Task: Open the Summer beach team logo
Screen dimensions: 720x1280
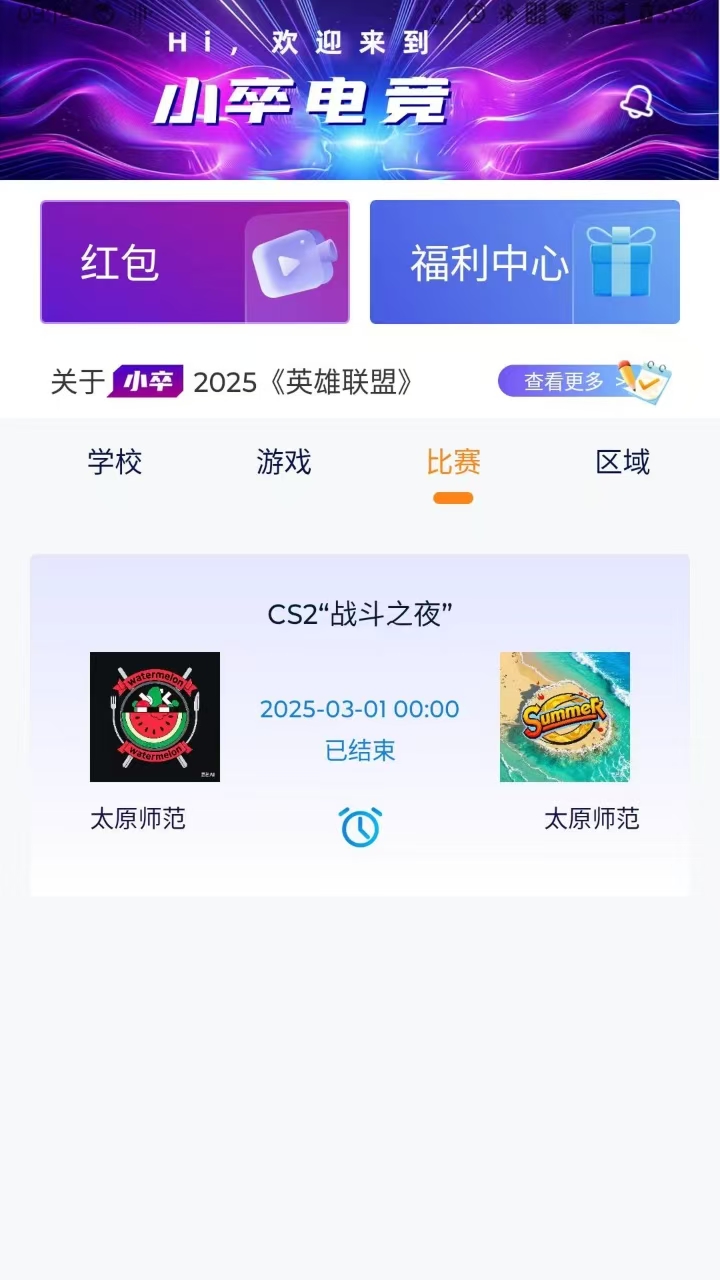Action: pos(565,717)
